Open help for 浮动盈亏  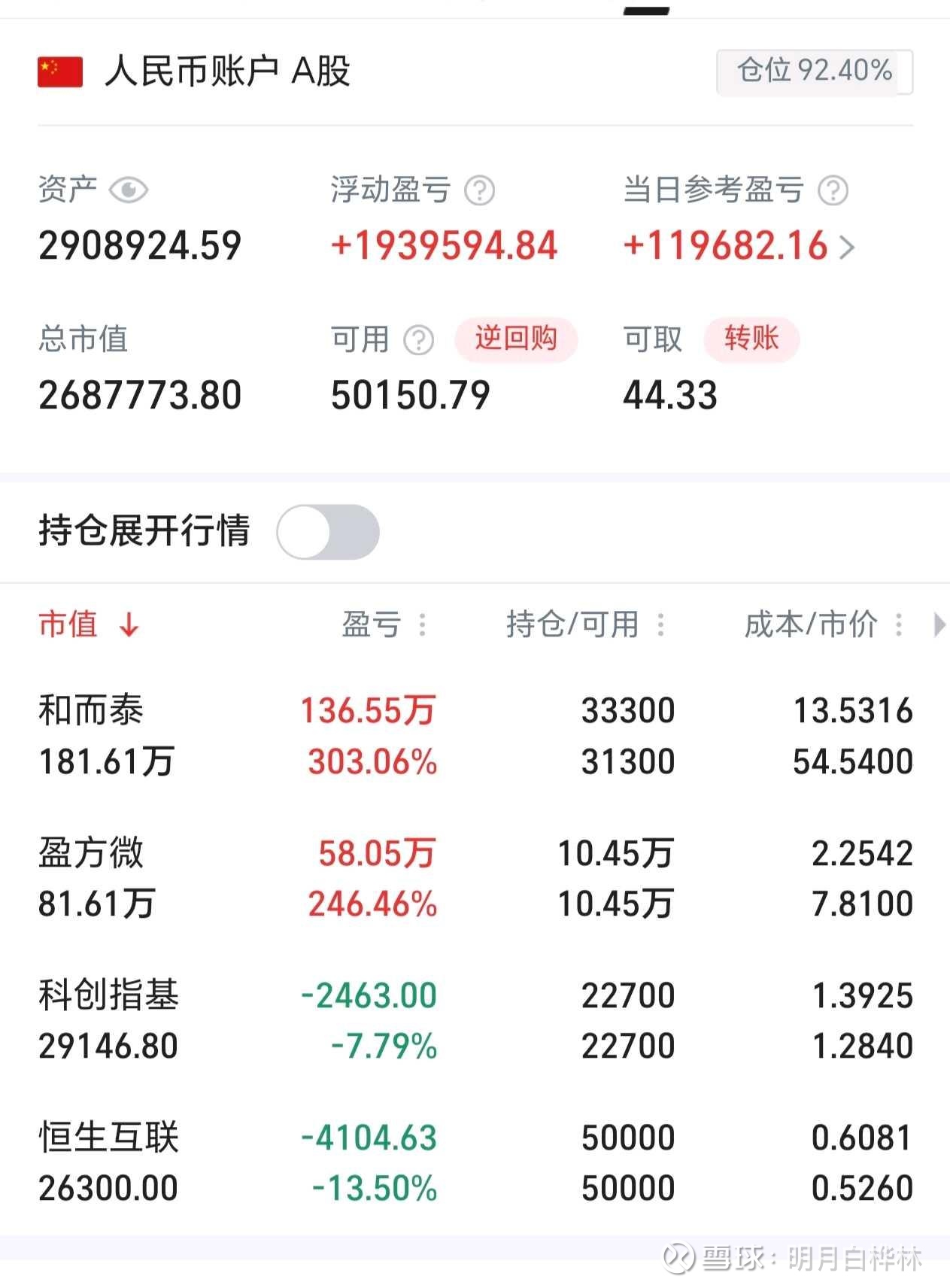click(x=479, y=190)
